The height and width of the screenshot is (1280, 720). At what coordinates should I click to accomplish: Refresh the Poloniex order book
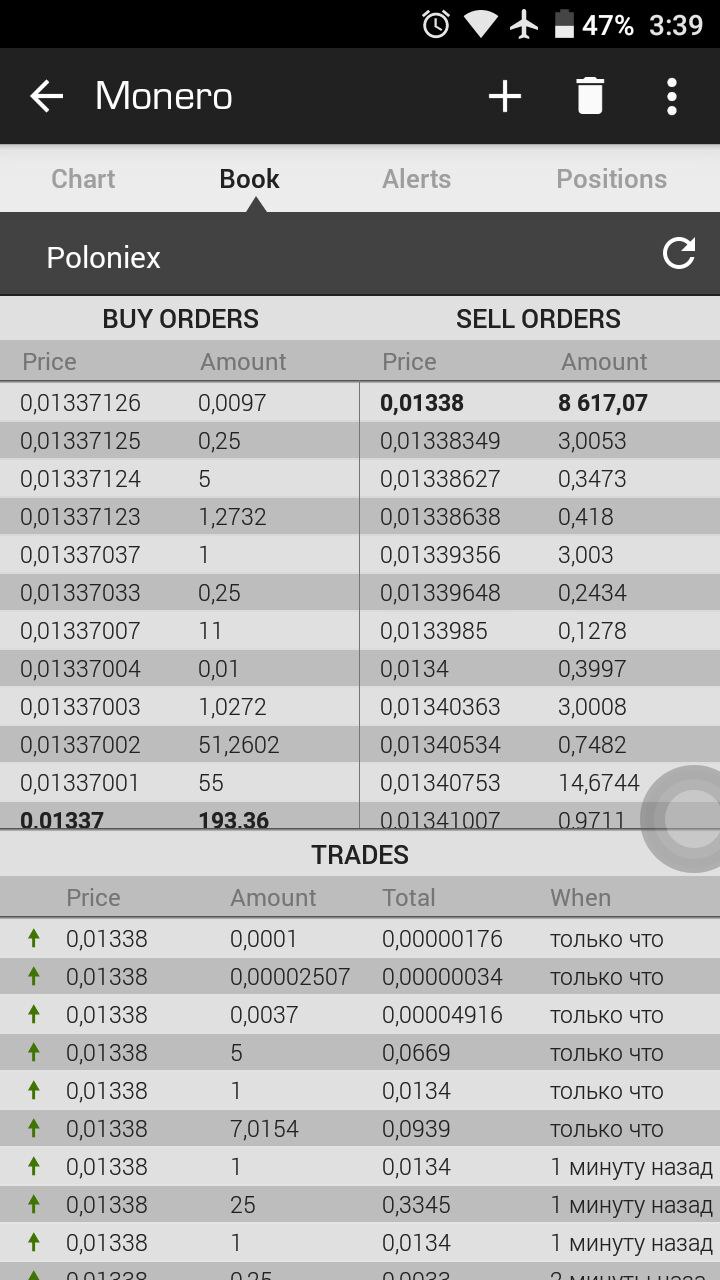point(679,253)
